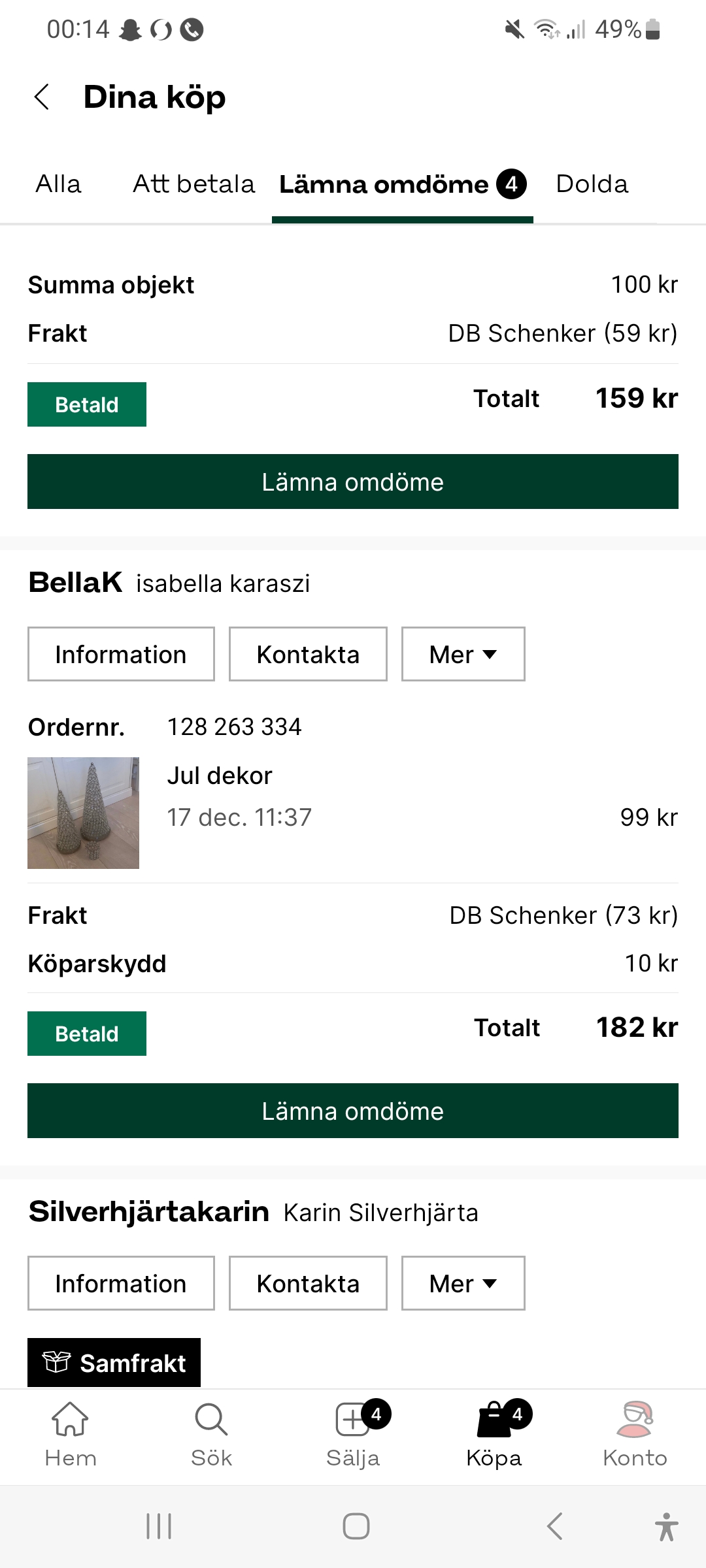Go back from Dina köp
Image resolution: width=706 pixels, height=1568 pixels.
pos(42,97)
